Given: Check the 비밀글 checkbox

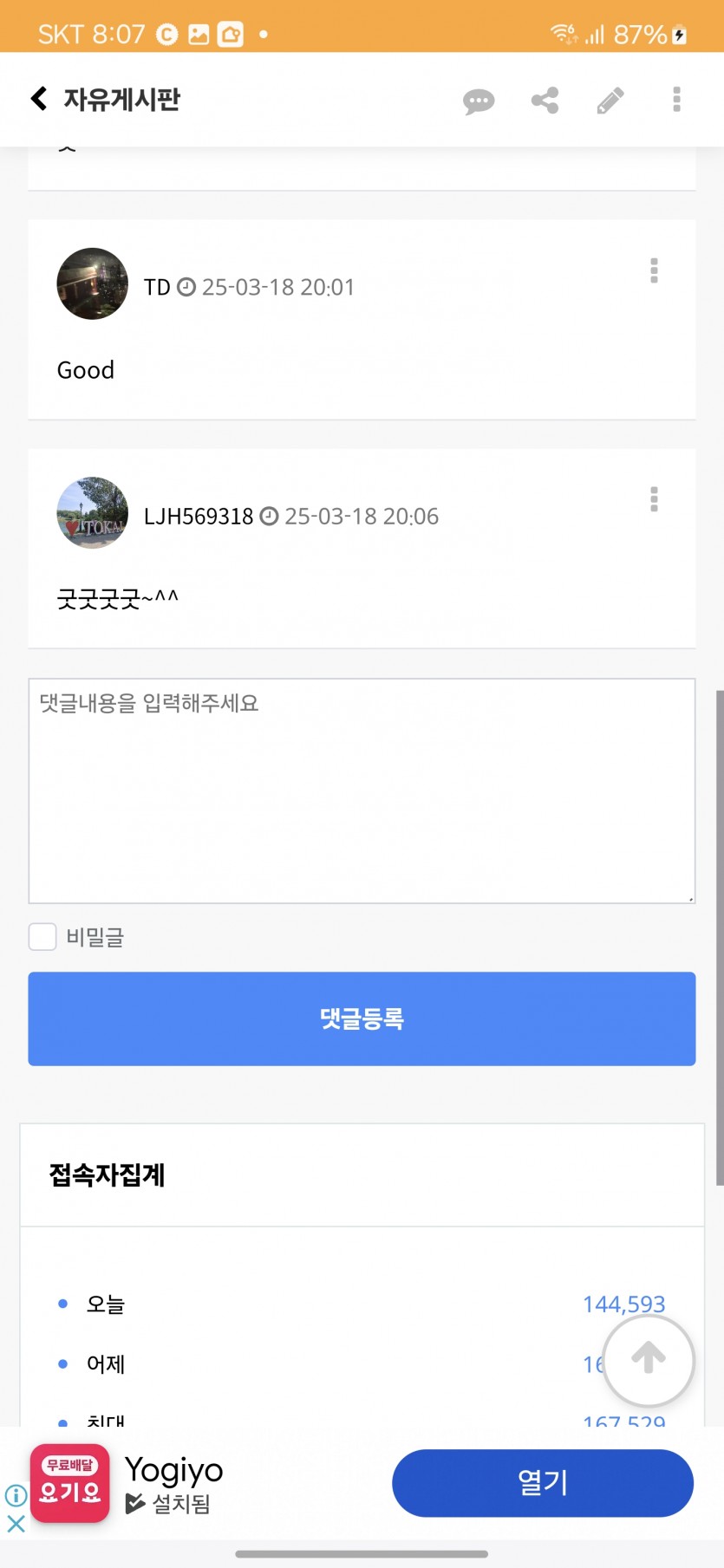Looking at the screenshot, I should (x=42, y=937).
